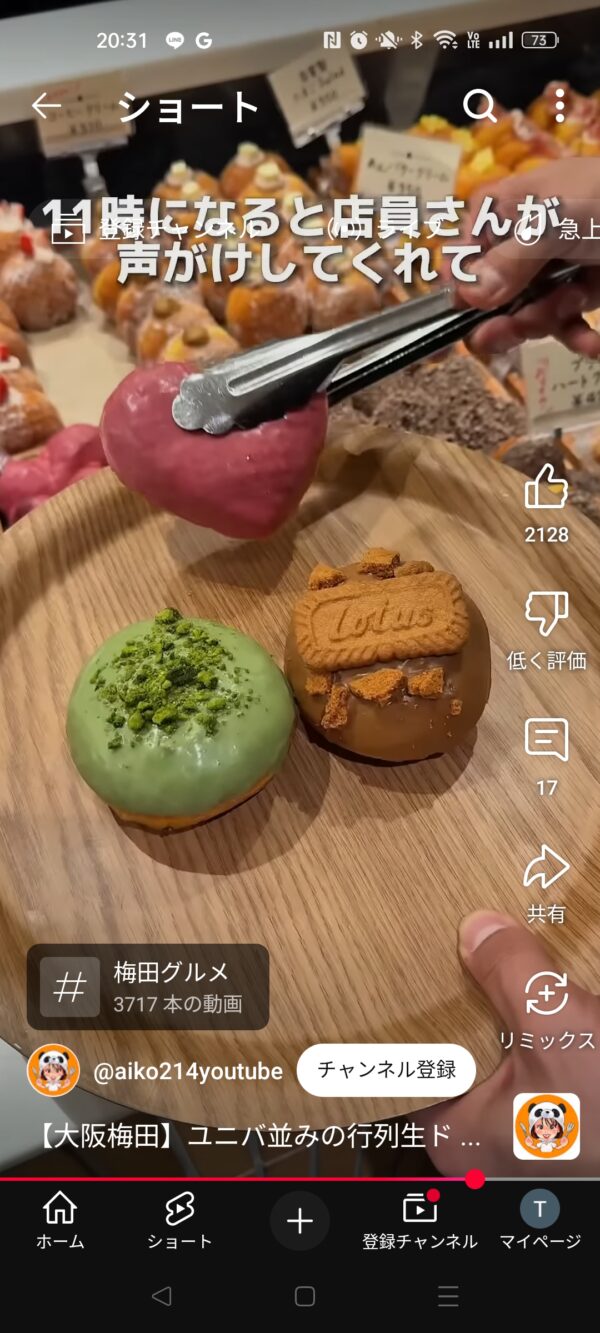Screen dimensions: 600x1333
Task: Like this Short video
Action: 546,488
